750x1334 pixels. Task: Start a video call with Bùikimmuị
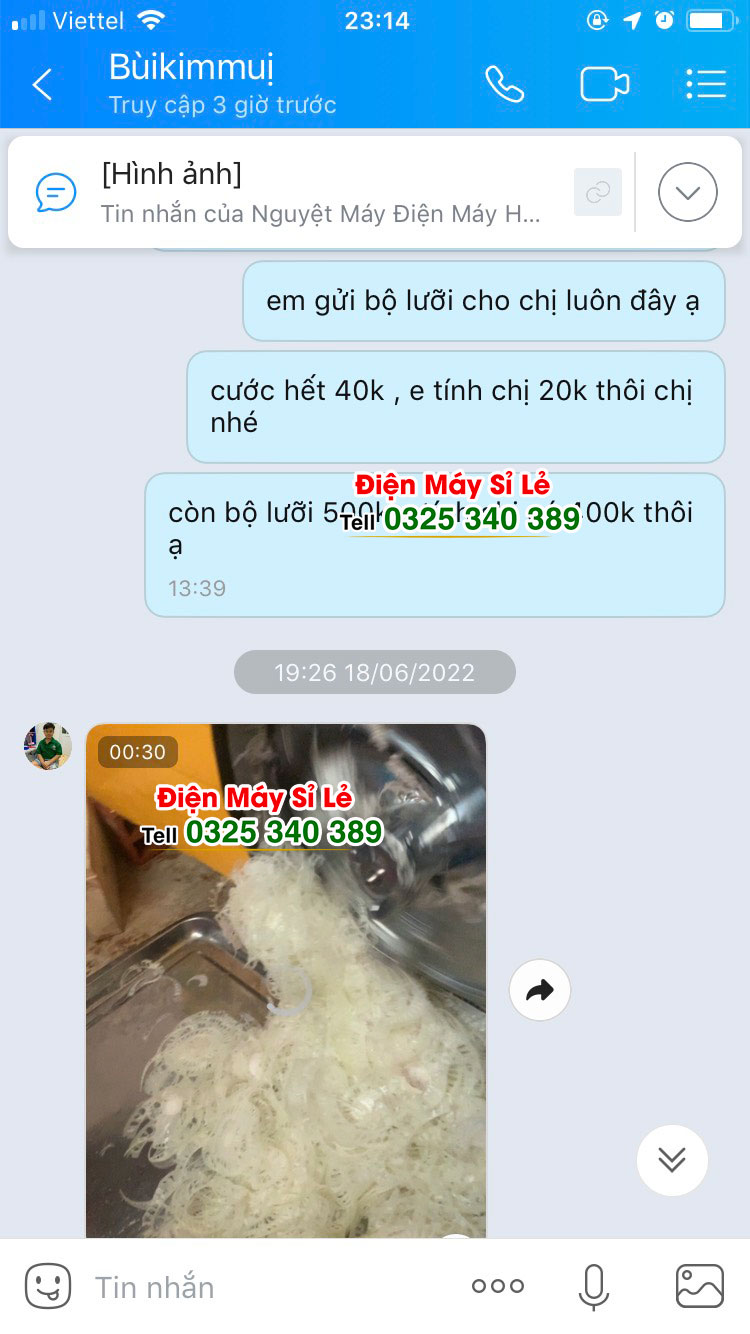pyautogui.click(x=605, y=85)
